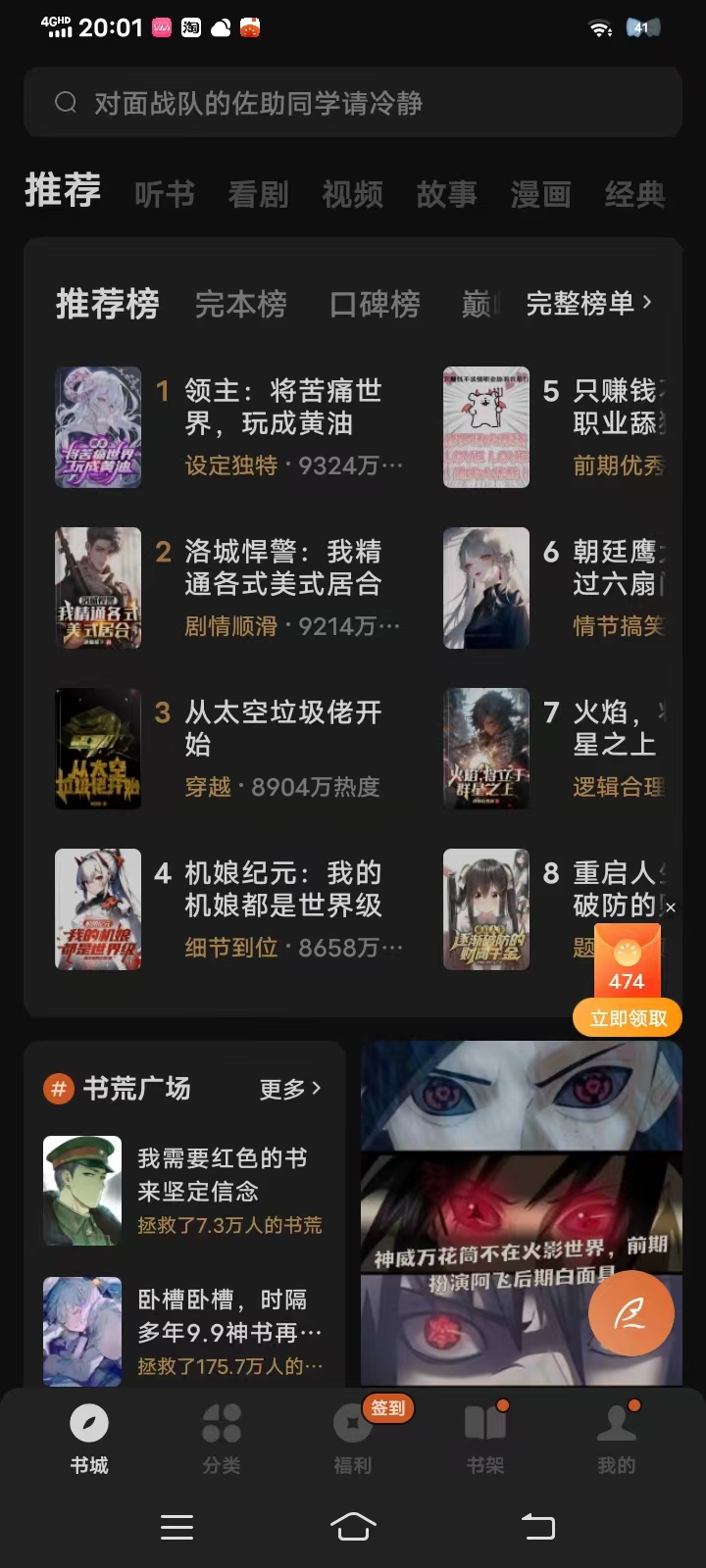Click the # icon beside 书荒广场
This screenshot has width=706, height=1568.
pos(59,1088)
